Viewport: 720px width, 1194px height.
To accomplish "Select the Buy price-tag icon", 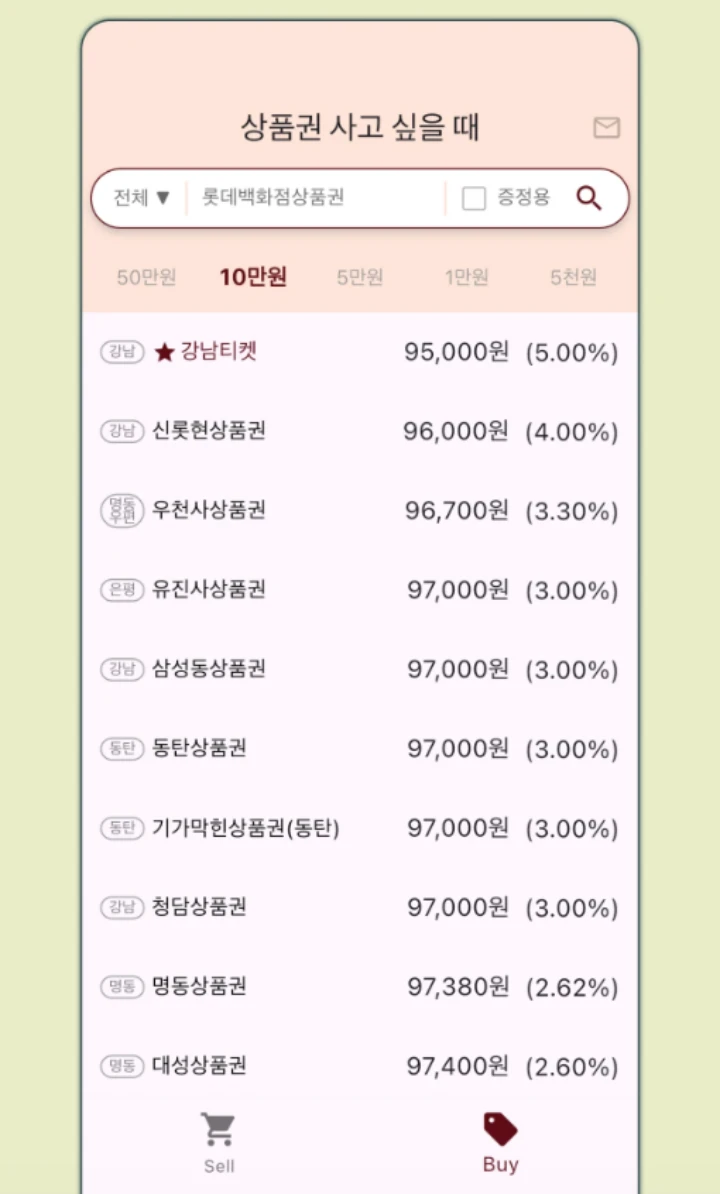I will coord(500,1128).
